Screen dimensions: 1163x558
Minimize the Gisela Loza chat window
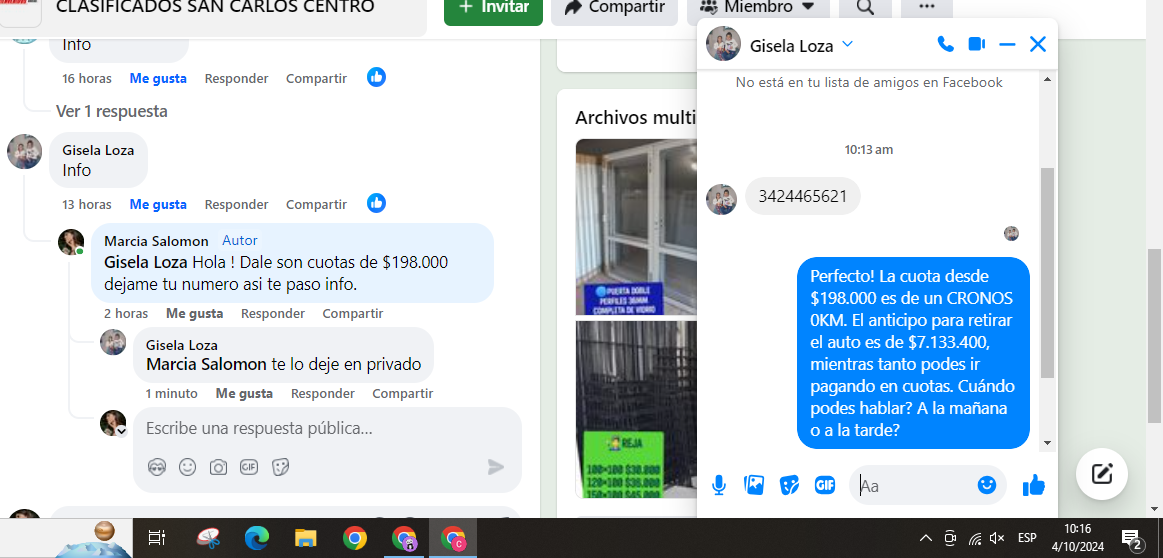point(1007,44)
